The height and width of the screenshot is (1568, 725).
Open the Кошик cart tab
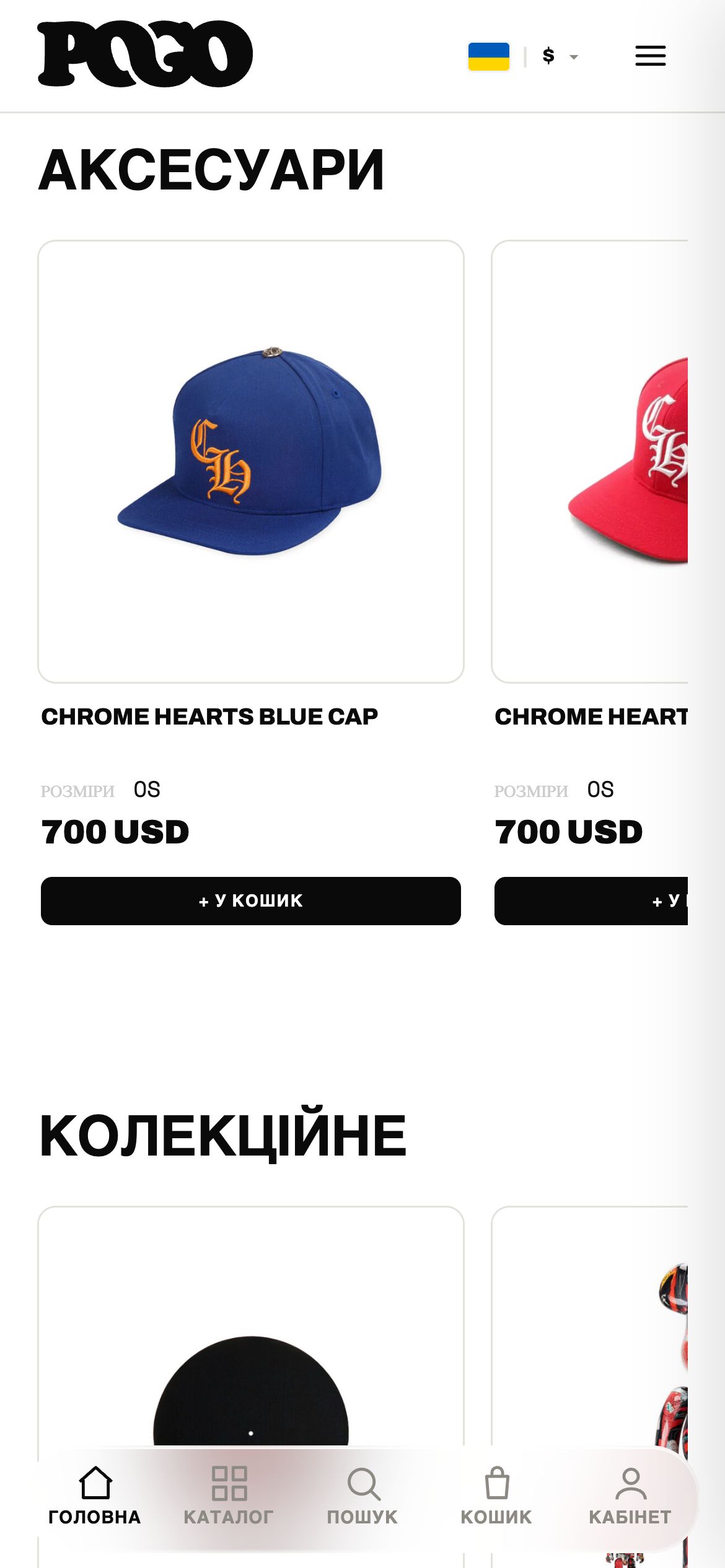(496, 1495)
